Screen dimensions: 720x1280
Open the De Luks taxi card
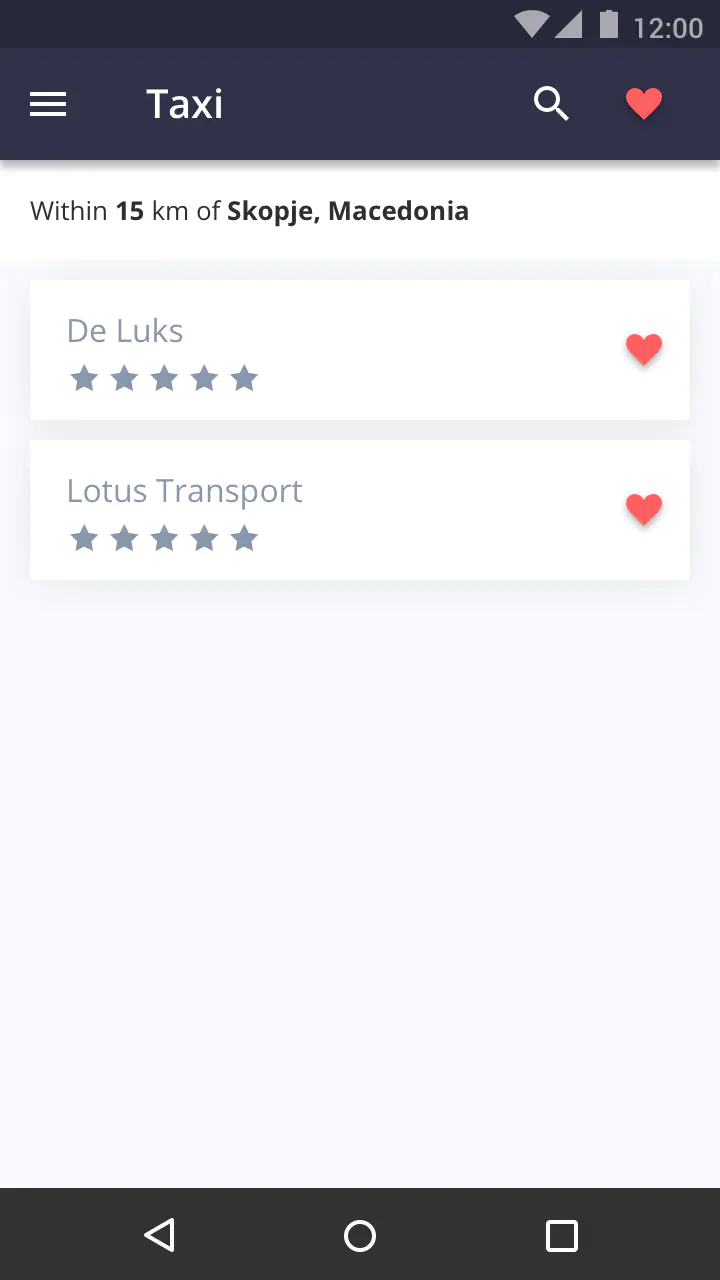360,350
